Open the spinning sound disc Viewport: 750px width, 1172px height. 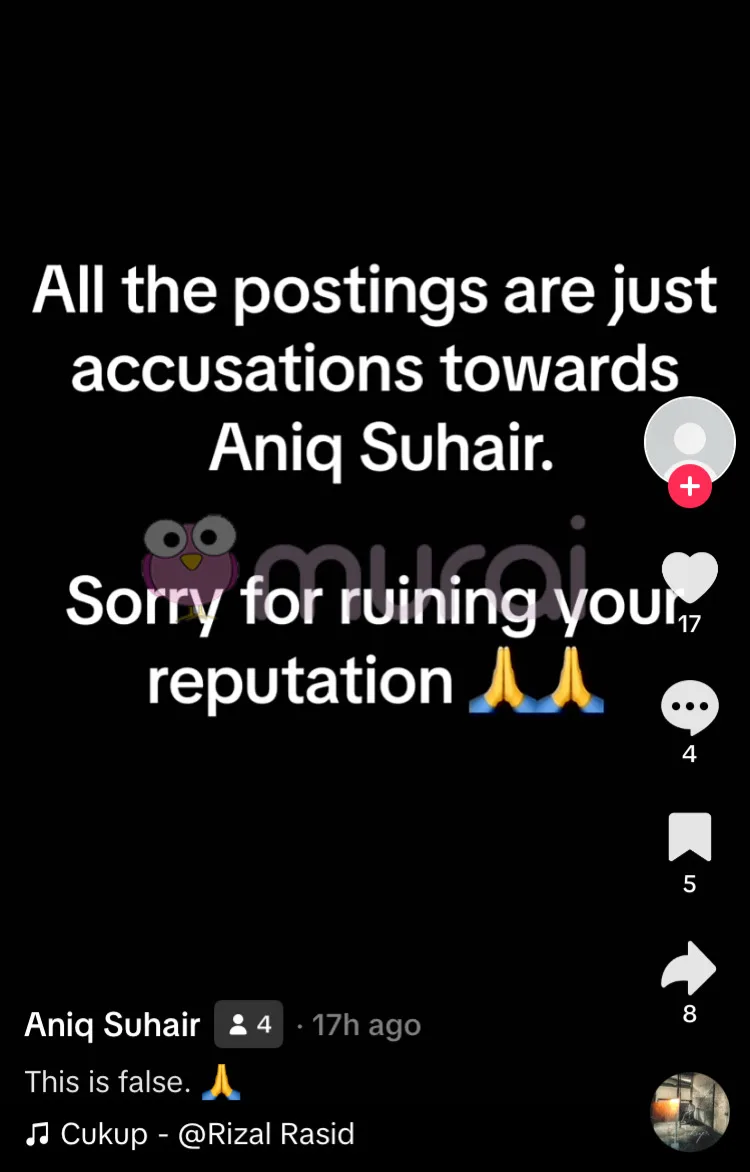click(x=689, y=1112)
